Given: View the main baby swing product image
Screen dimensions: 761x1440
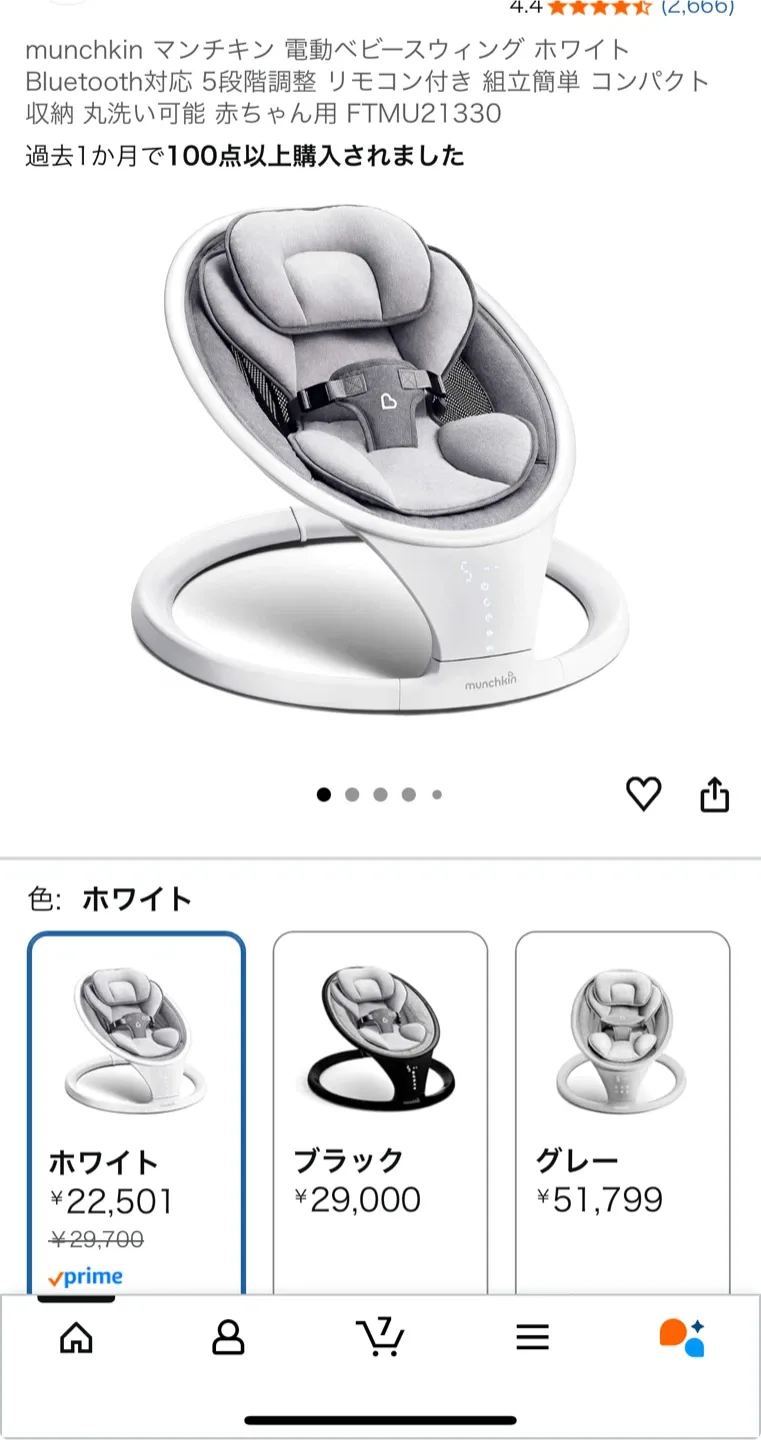Looking at the screenshot, I should point(380,460).
